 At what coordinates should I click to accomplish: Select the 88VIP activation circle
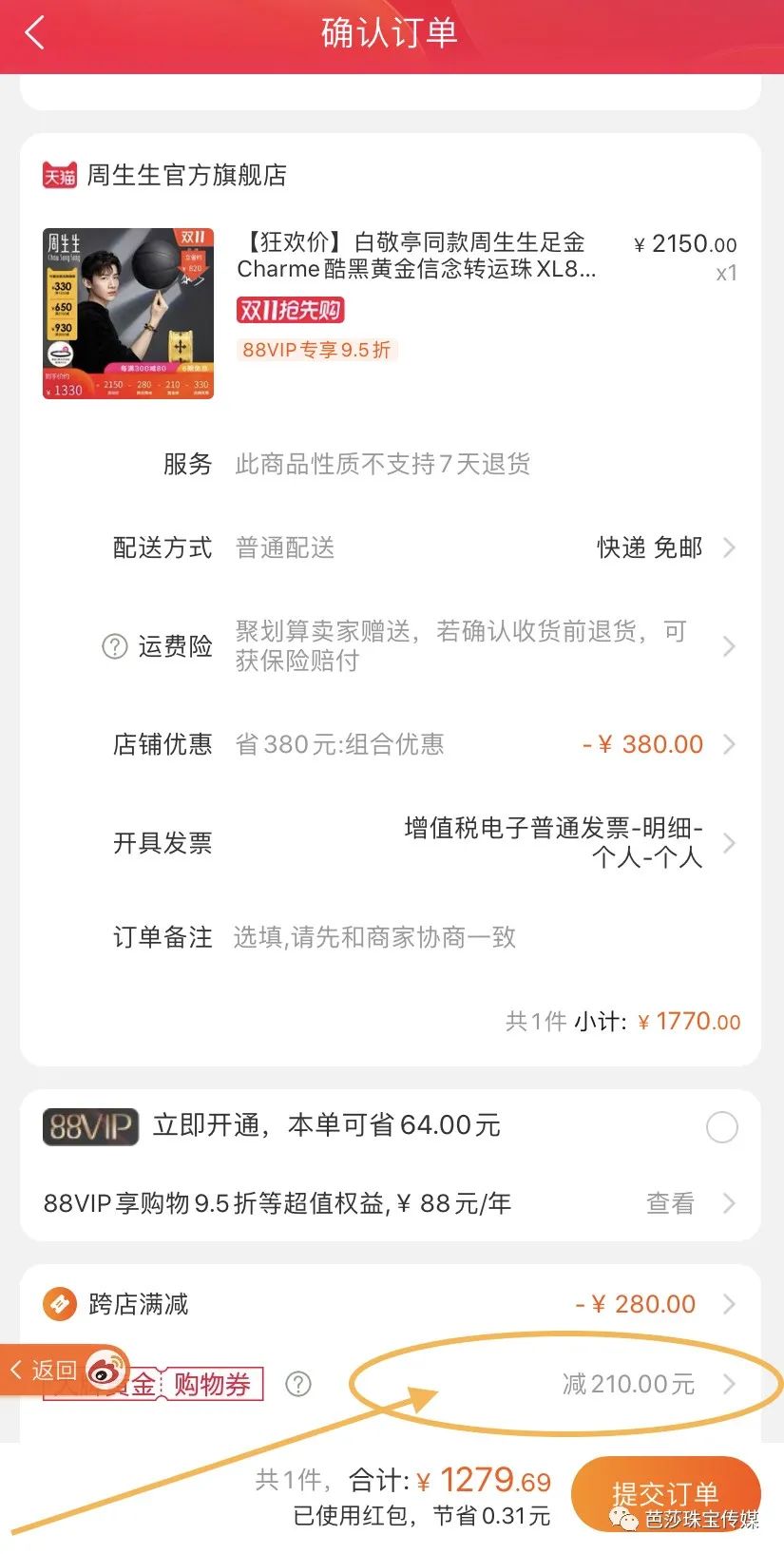(x=722, y=1125)
